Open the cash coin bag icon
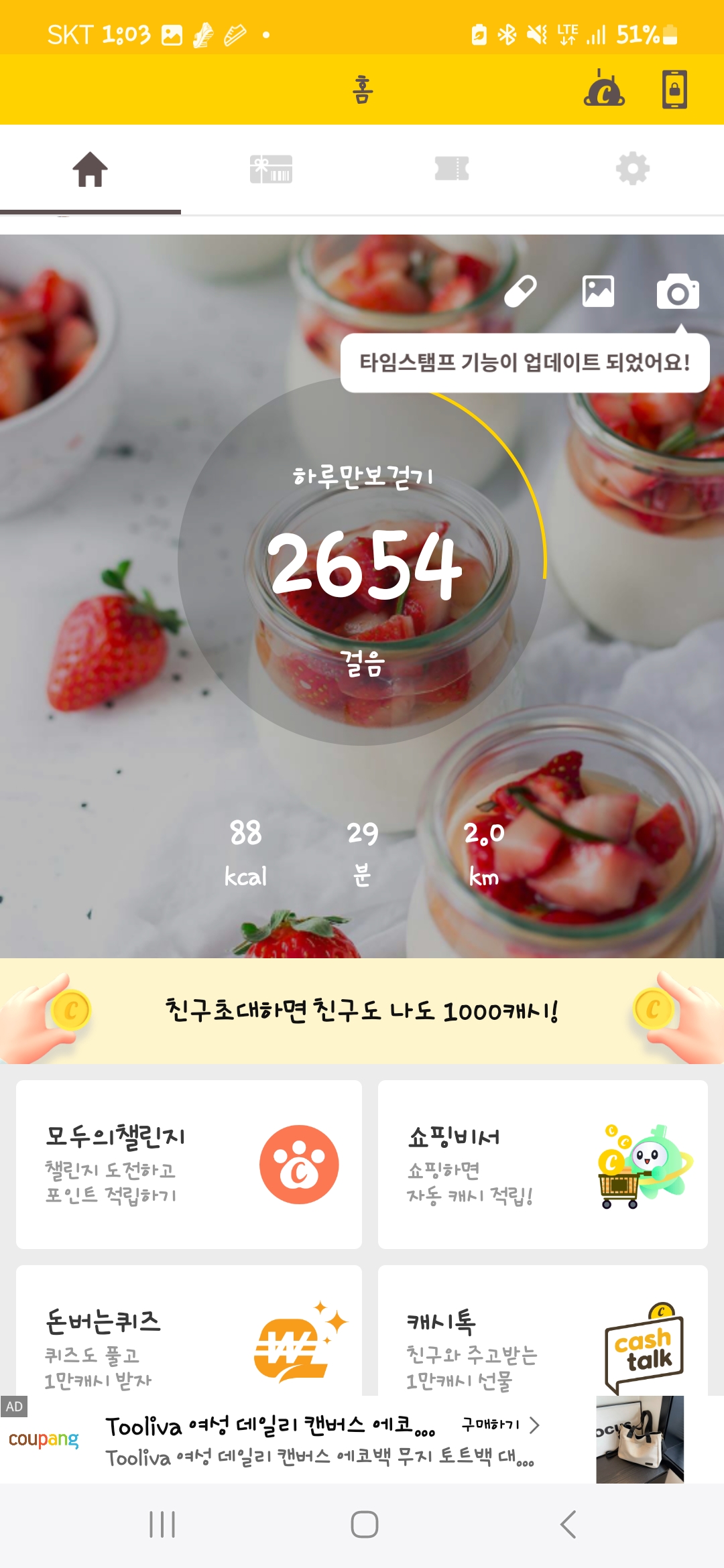This screenshot has width=724, height=1568. tap(604, 89)
